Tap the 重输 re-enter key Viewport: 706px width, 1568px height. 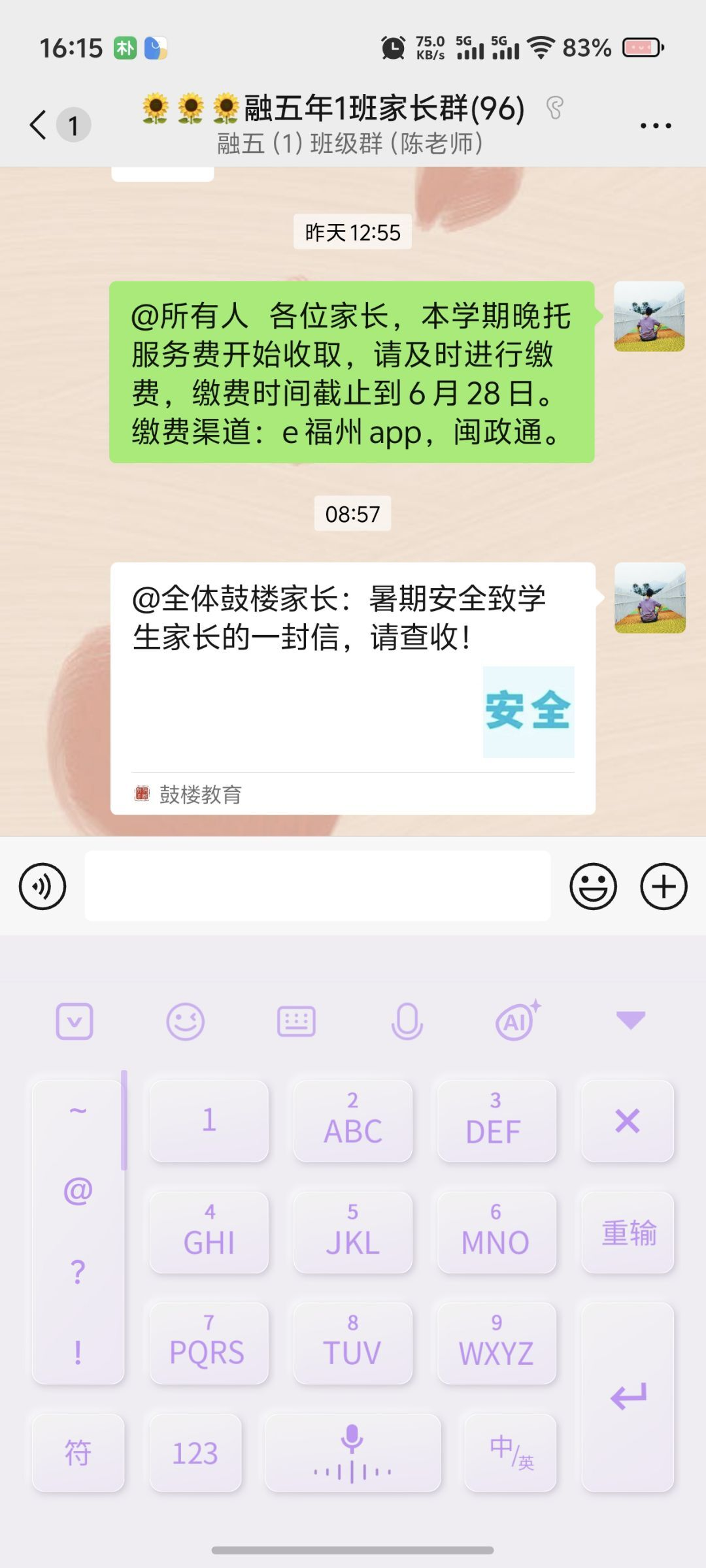point(628,1233)
